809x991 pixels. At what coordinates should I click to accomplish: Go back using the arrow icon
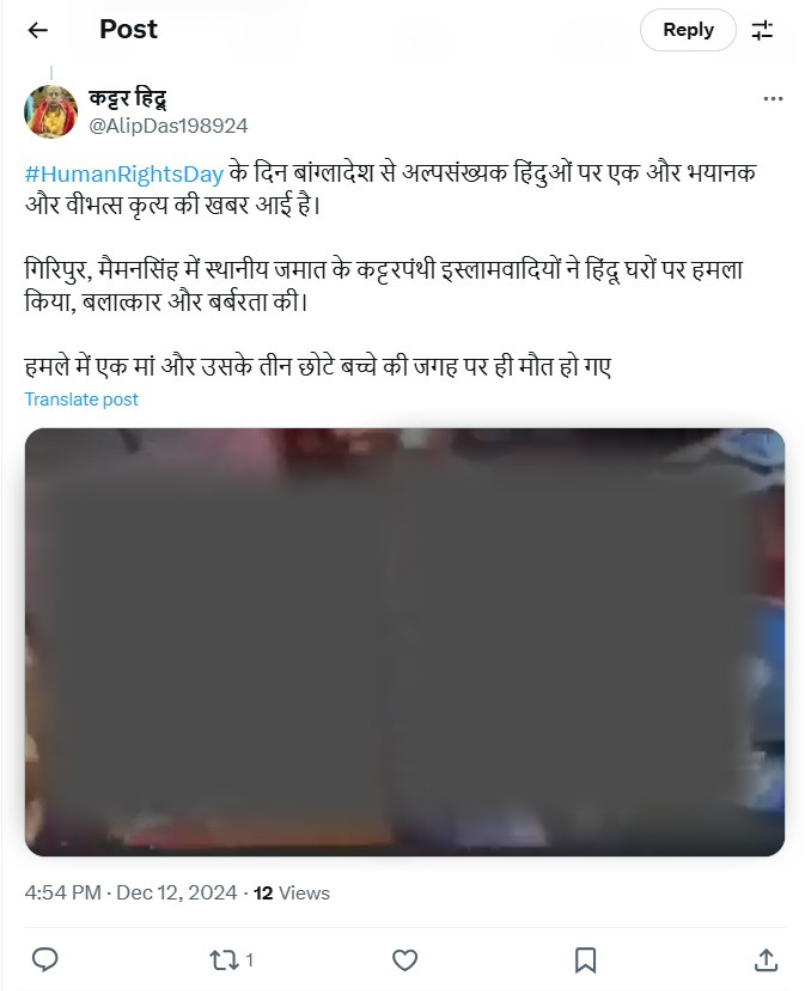click(x=38, y=30)
